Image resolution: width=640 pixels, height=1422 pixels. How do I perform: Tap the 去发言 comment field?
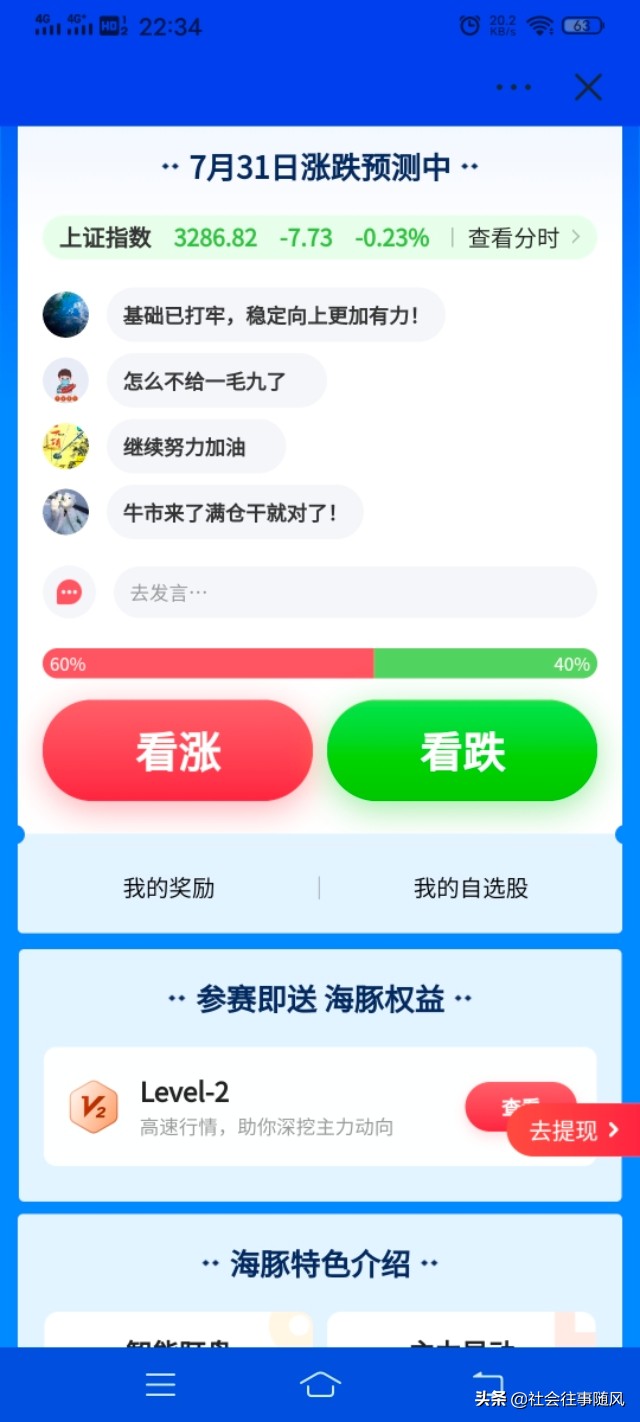(355, 593)
